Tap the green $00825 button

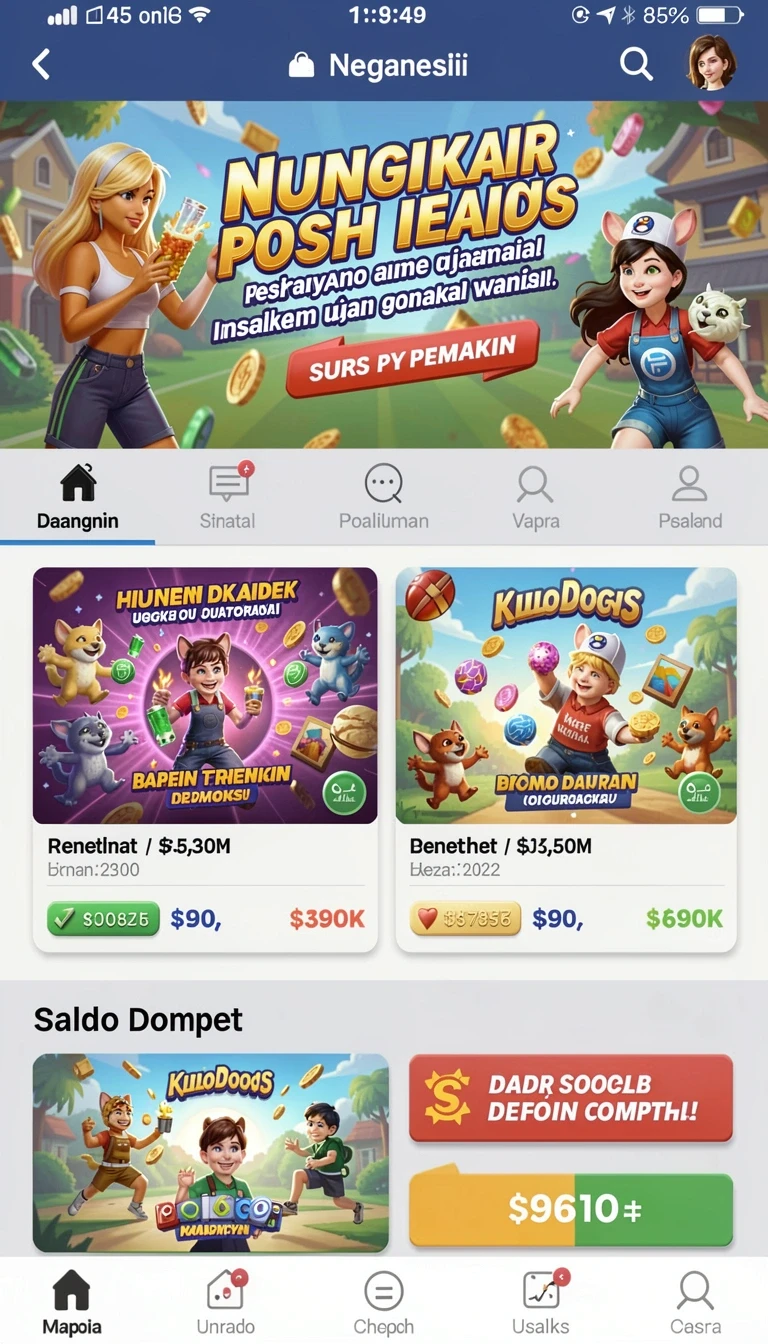[103, 918]
